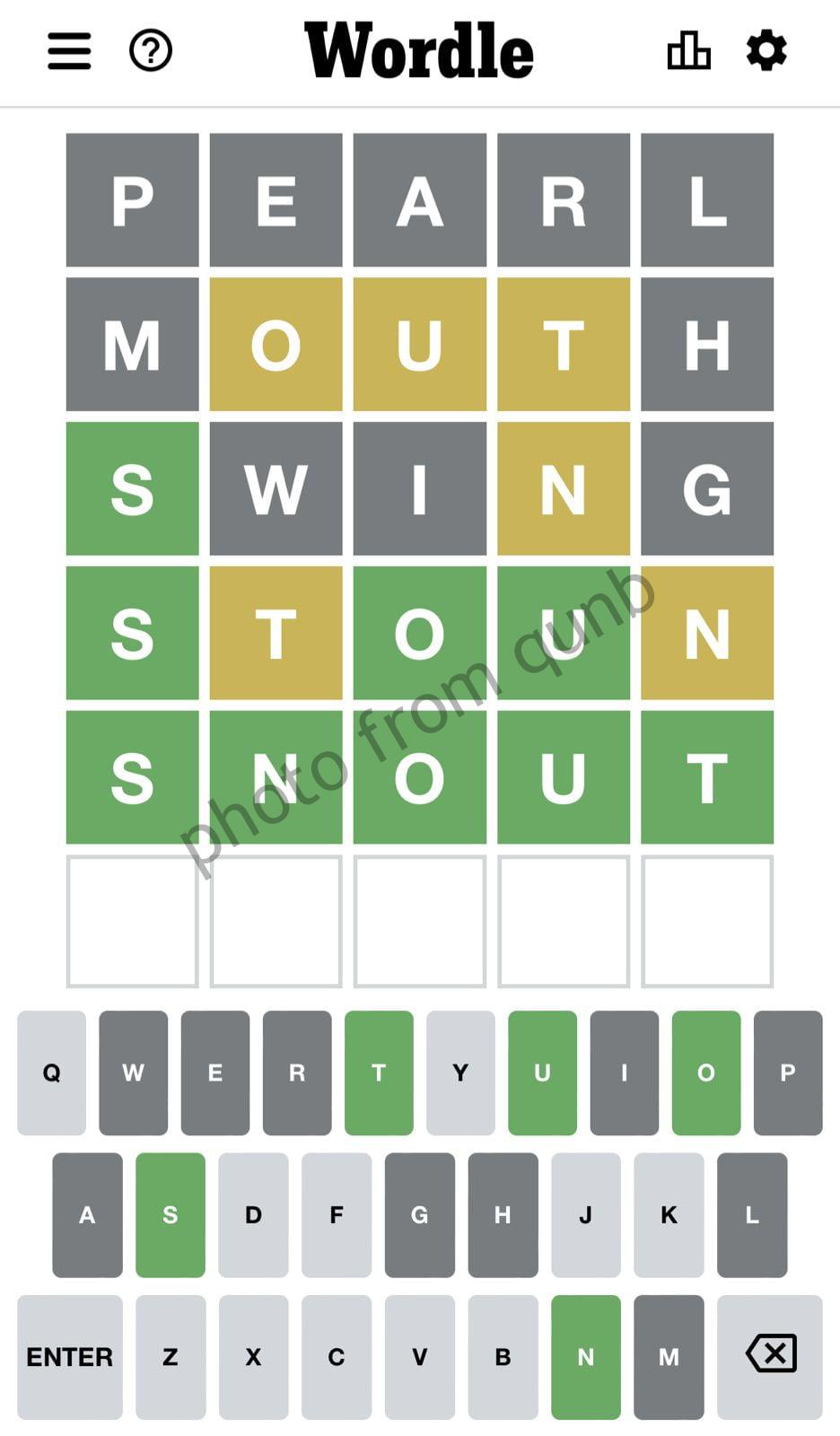The height and width of the screenshot is (1436, 840).
Task: Open the settings gear
Action: 766,51
